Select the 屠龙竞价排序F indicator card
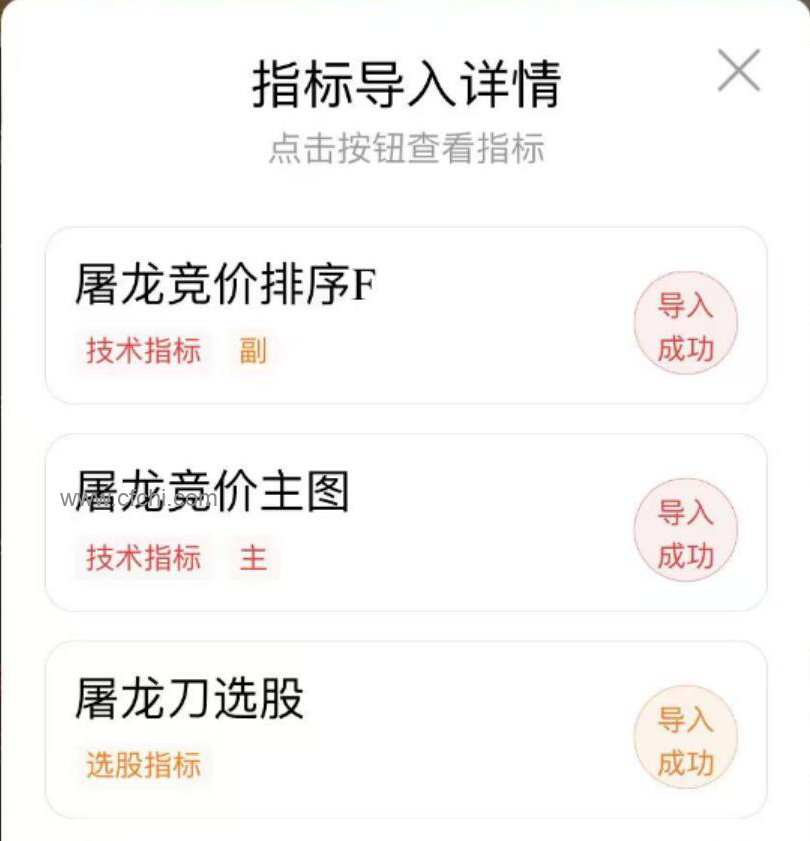Screen dimensions: 810x841 pos(405,313)
